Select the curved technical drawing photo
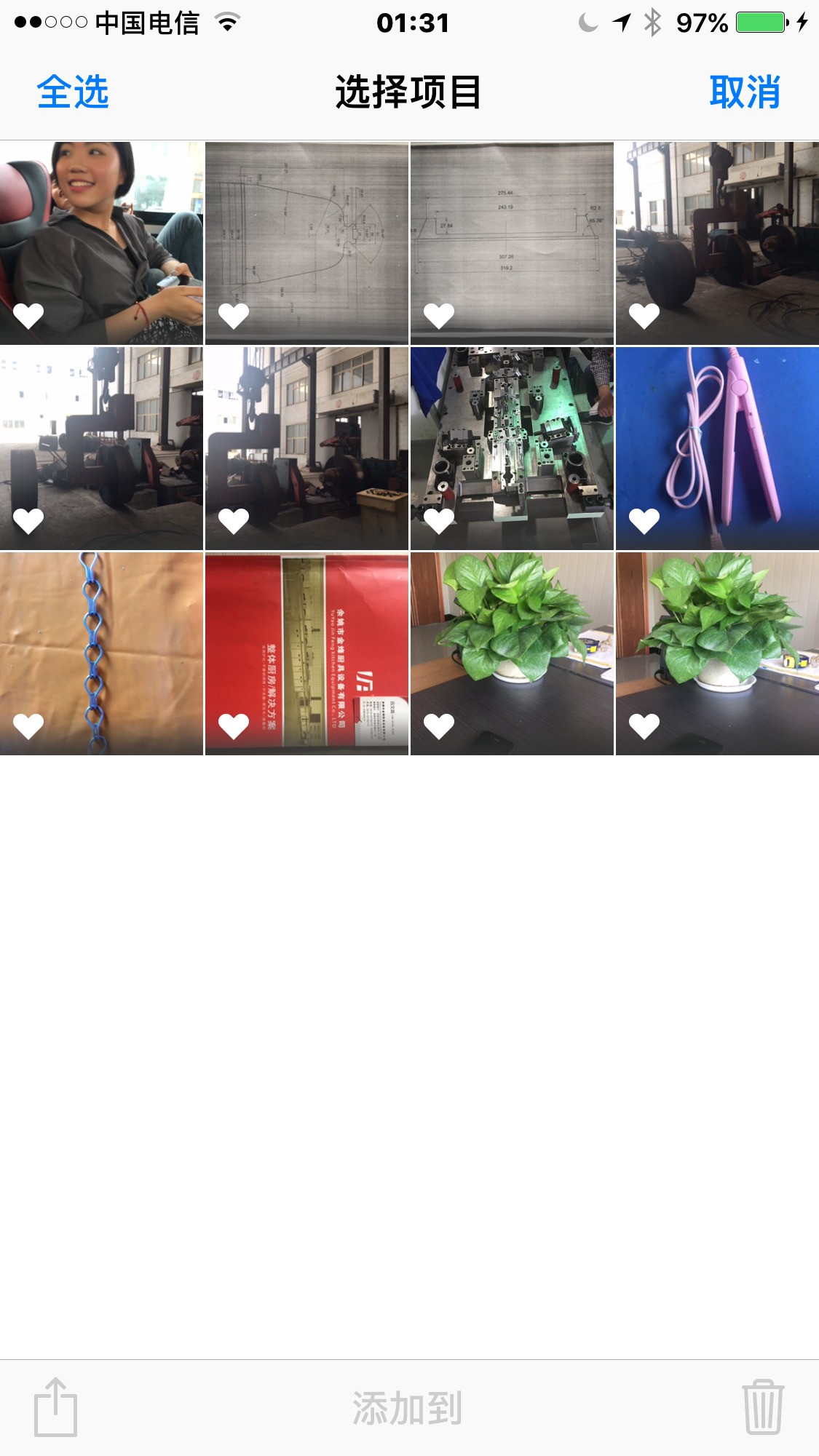This screenshot has height=1456, width=819. click(306, 243)
